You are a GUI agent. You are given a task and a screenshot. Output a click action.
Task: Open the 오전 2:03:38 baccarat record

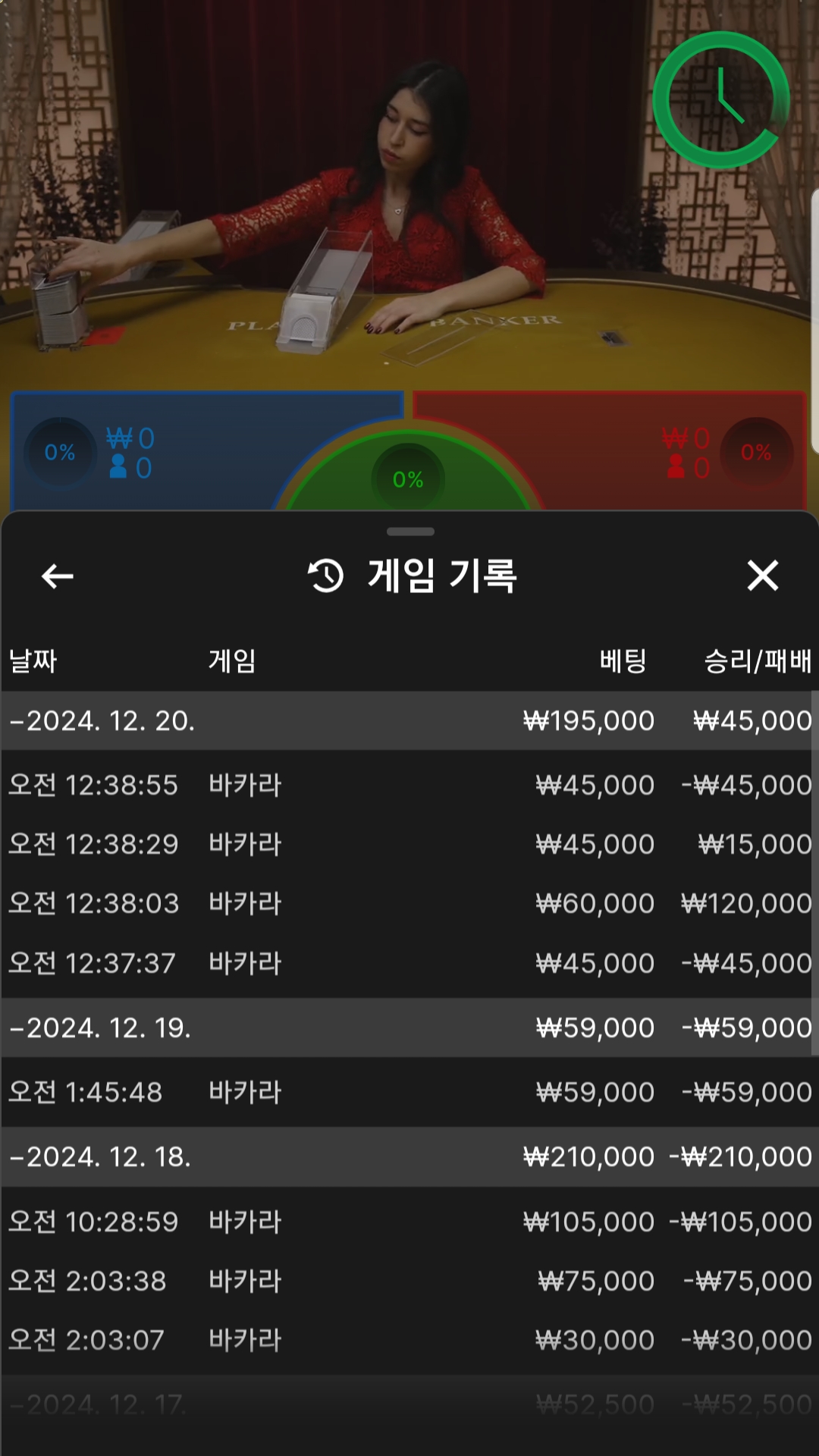(x=409, y=1281)
